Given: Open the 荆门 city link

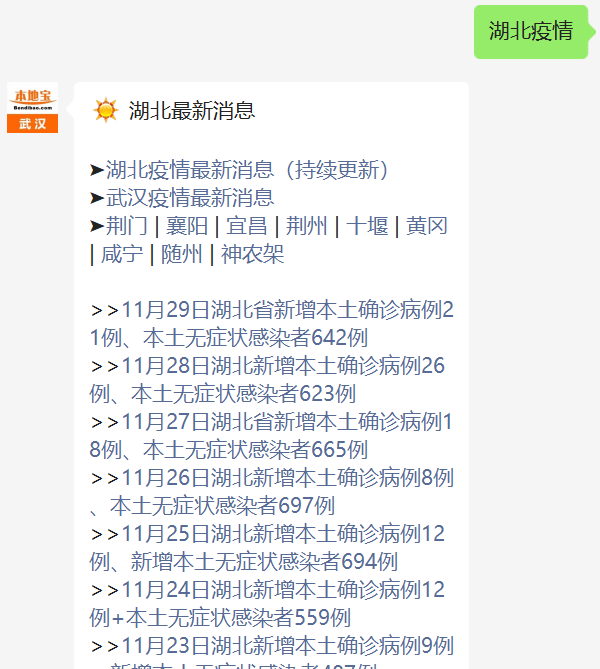Looking at the screenshot, I should coord(126,226).
